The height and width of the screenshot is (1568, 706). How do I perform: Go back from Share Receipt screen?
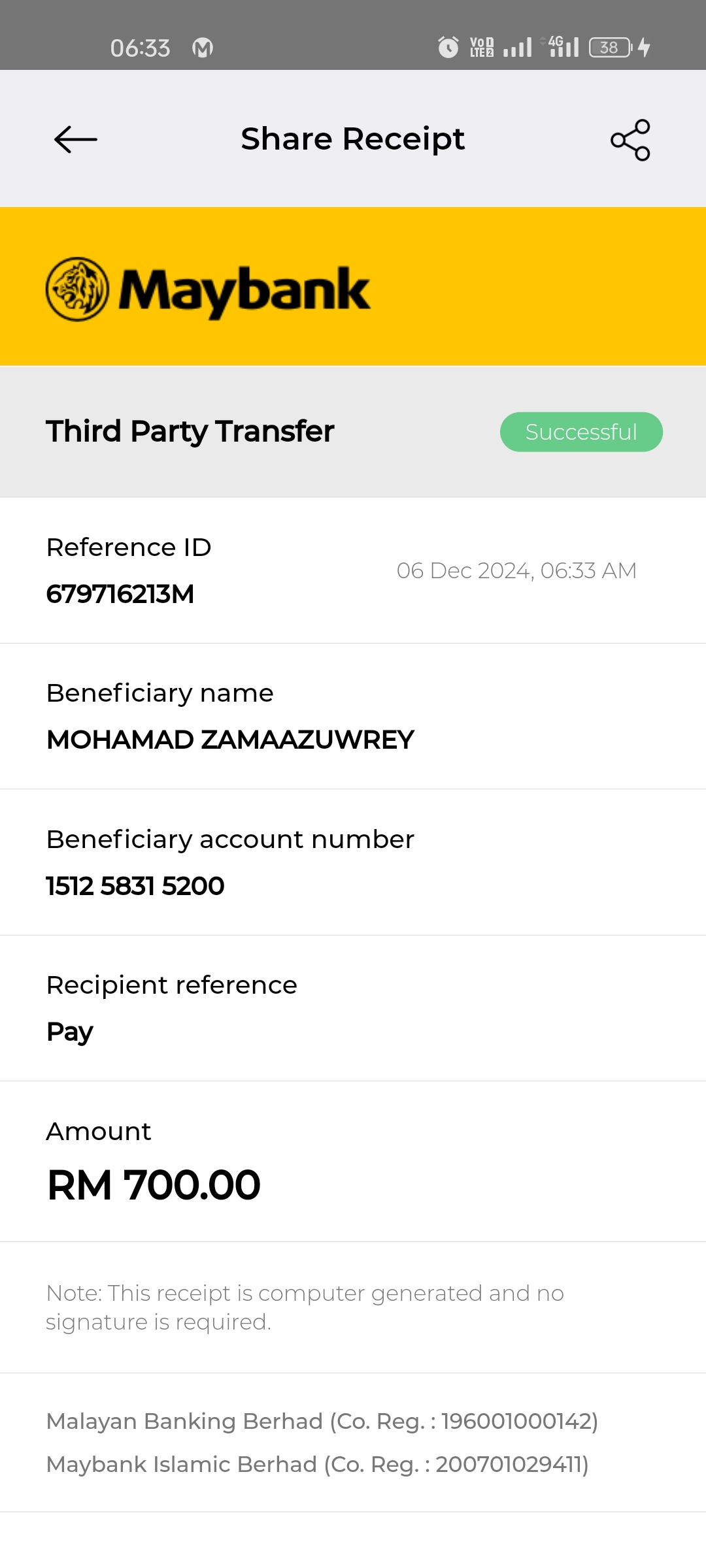[x=76, y=139]
